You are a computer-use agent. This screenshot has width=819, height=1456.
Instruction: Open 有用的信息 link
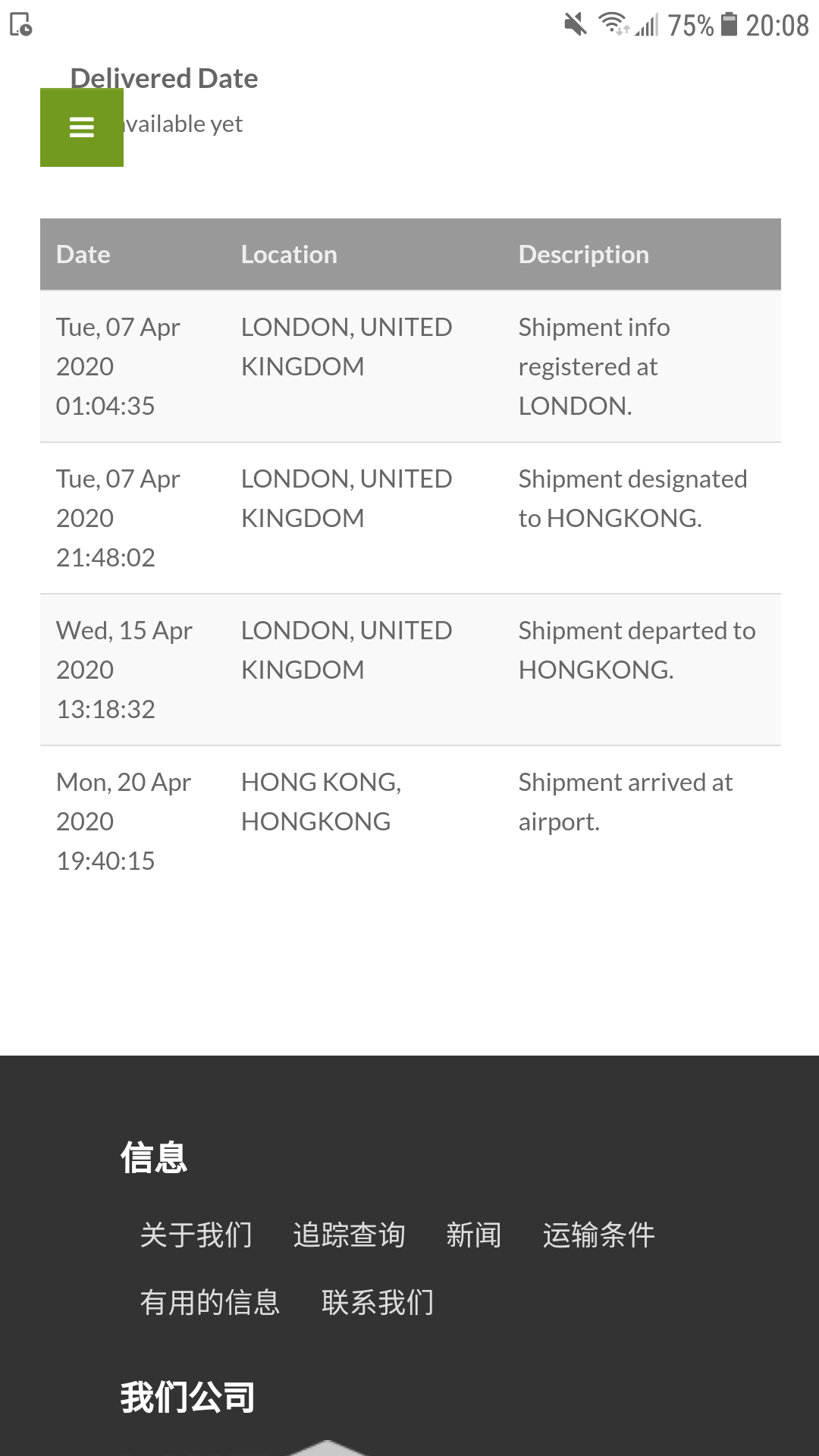210,1302
